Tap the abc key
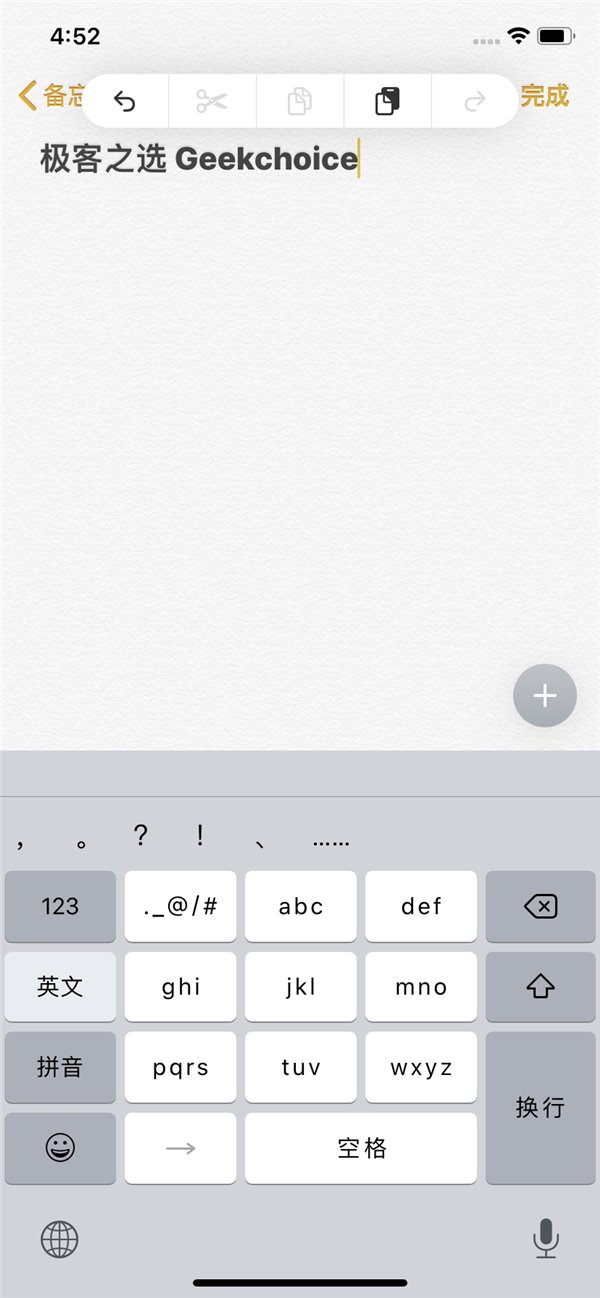Image resolution: width=600 pixels, height=1298 pixels. (x=301, y=906)
